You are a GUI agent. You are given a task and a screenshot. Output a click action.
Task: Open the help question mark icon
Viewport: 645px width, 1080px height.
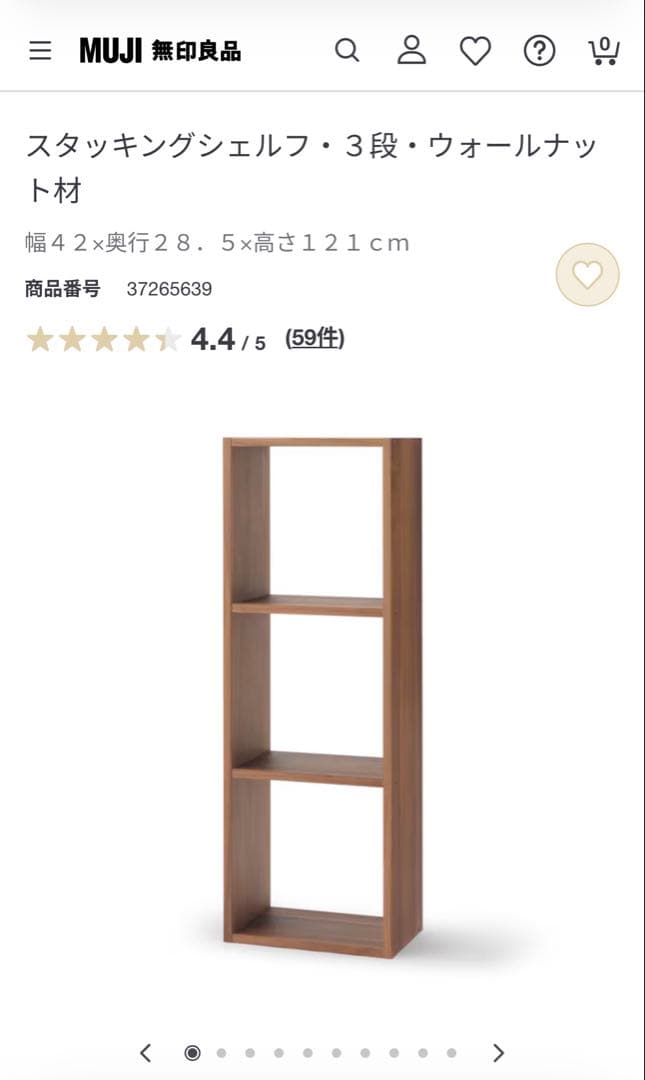tap(539, 51)
